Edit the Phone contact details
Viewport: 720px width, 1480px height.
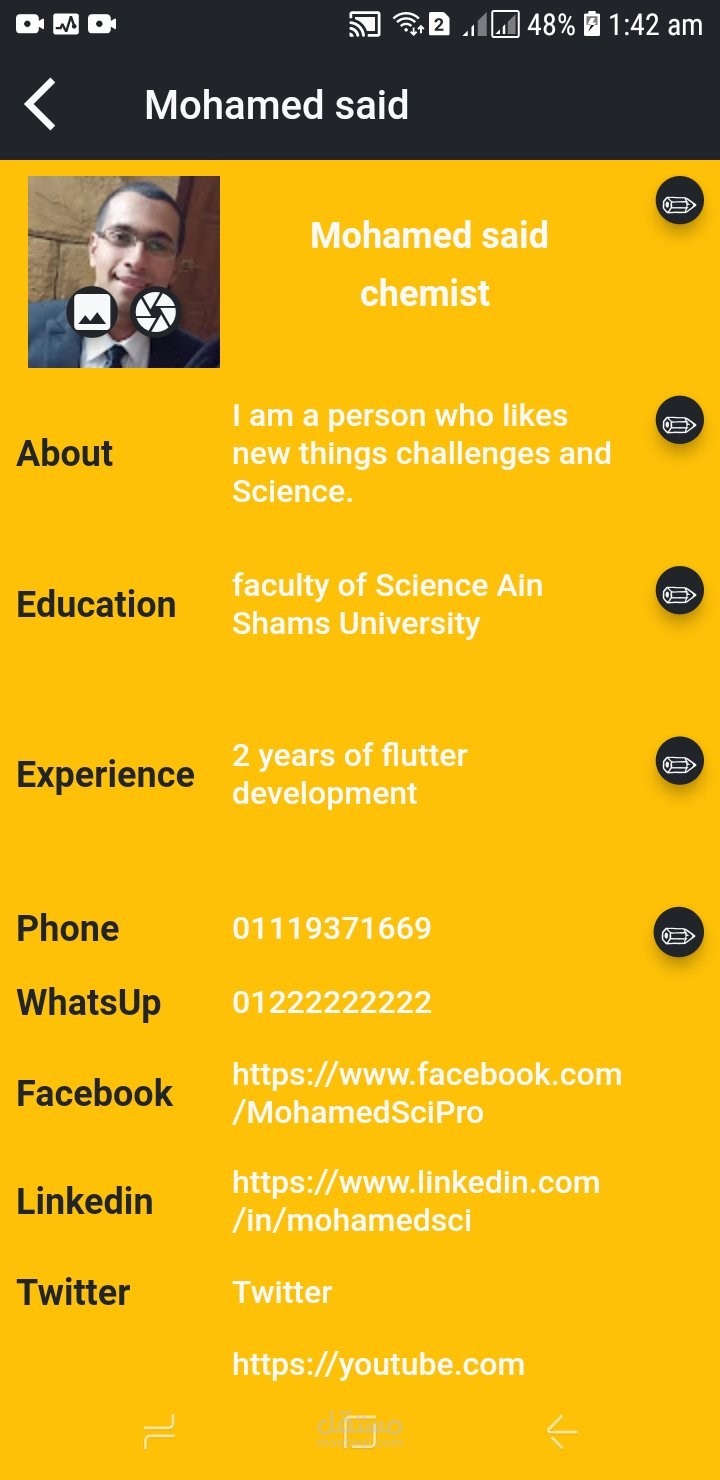679,934
